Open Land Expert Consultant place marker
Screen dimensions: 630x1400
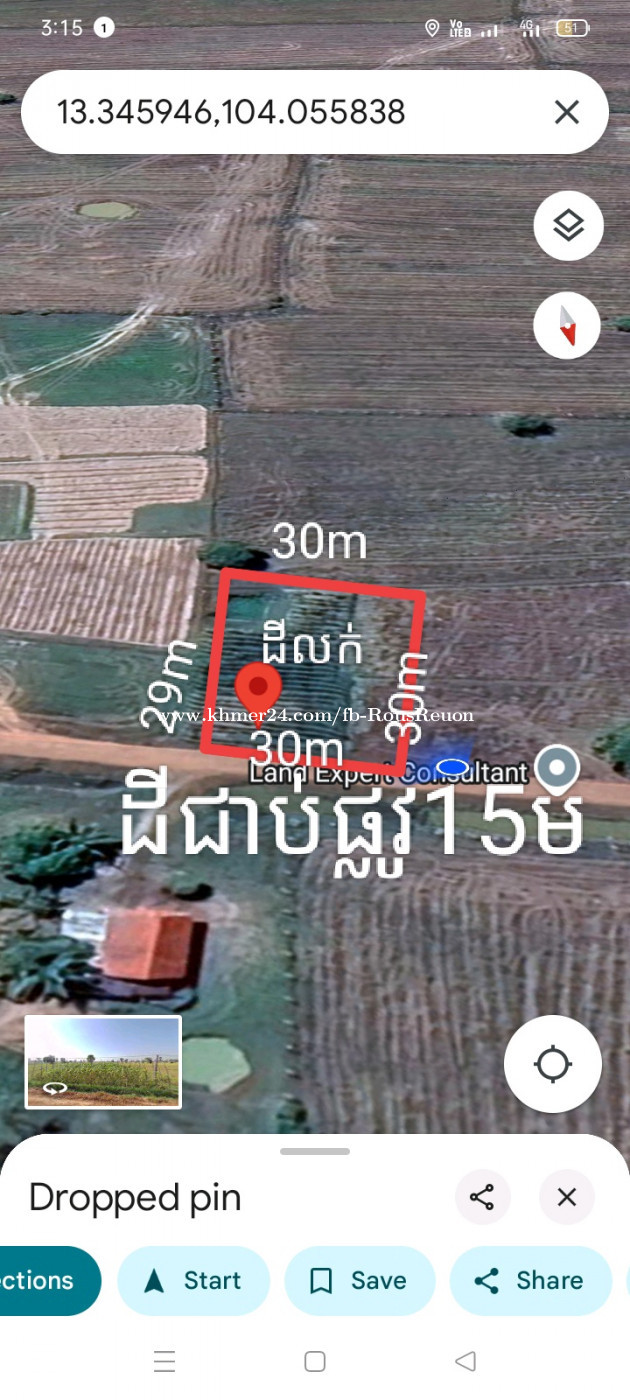point(557,769)
